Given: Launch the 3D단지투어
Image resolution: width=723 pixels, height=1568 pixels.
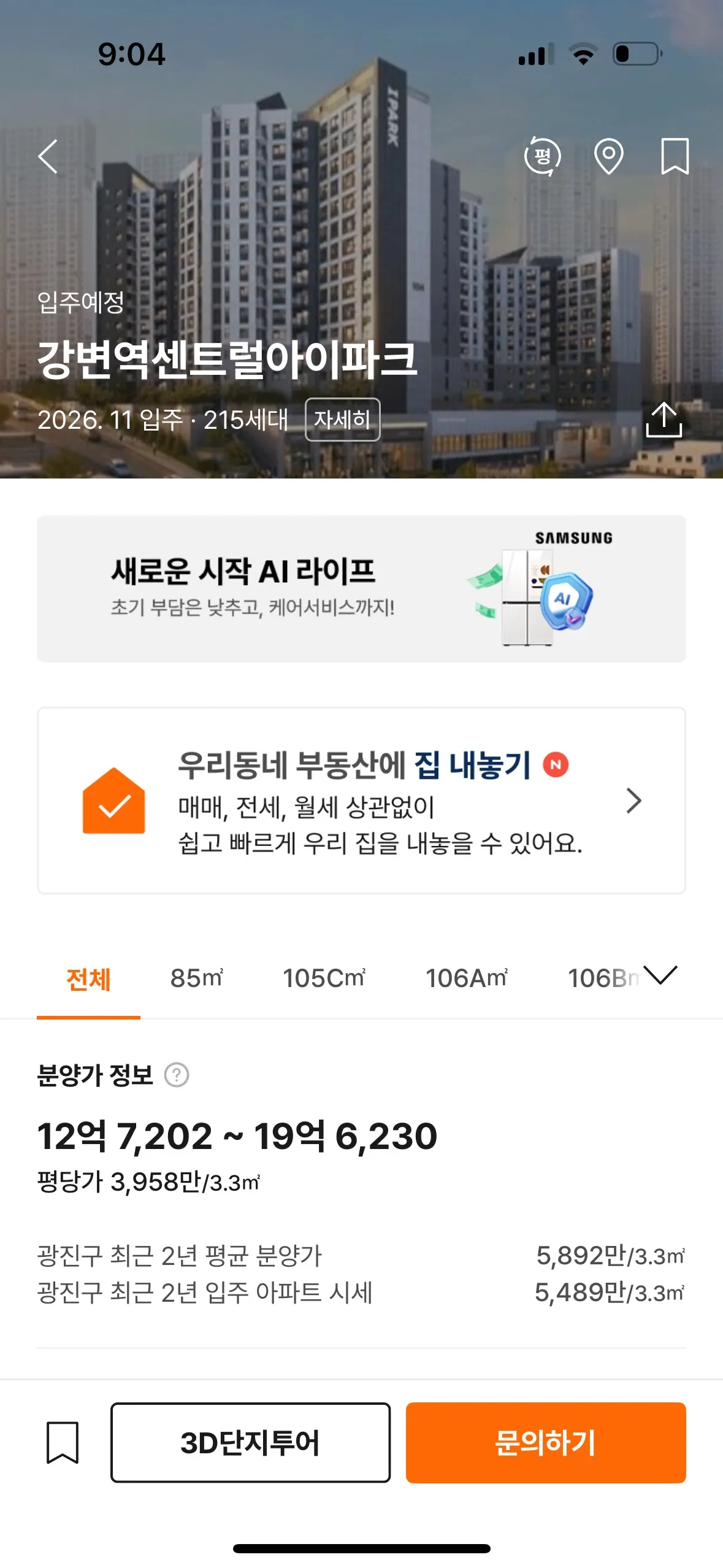Looking at the screenshot, I should pos(250,1443).
